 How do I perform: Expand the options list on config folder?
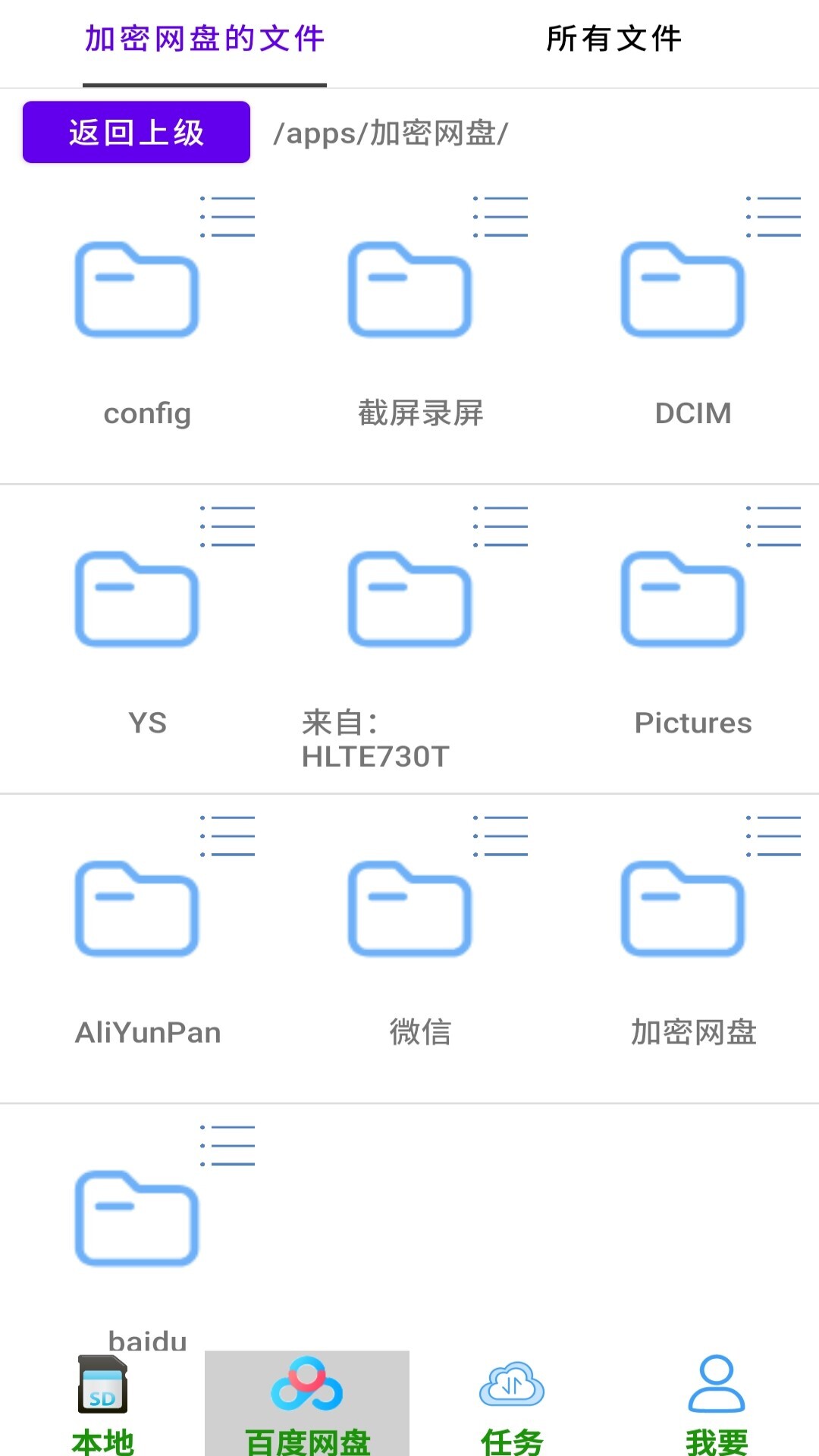[x=227, y=216]
